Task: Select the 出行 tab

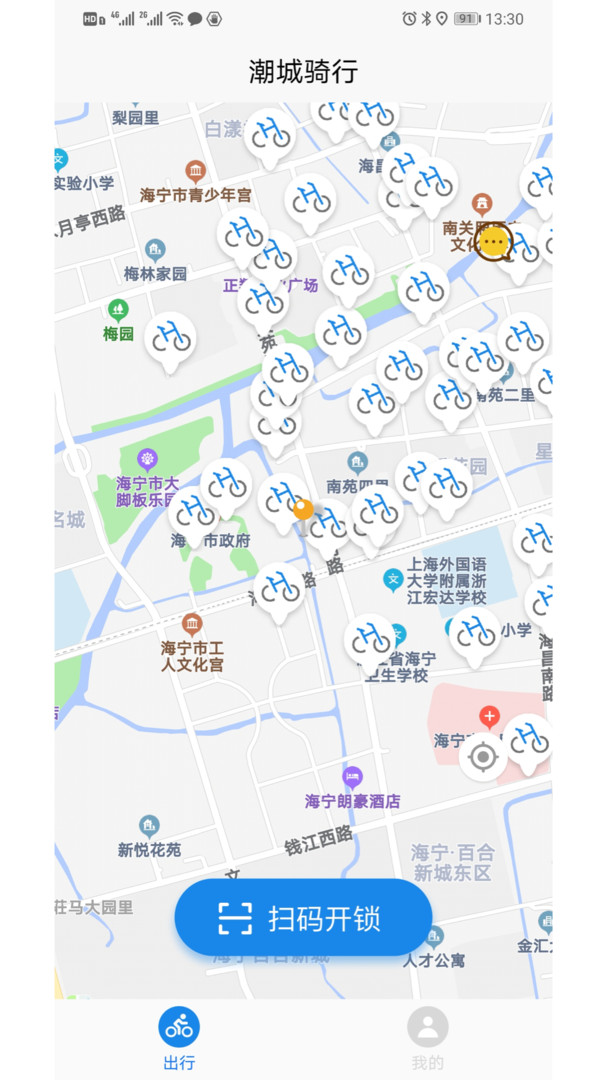Action: (x=179, y=1037)
